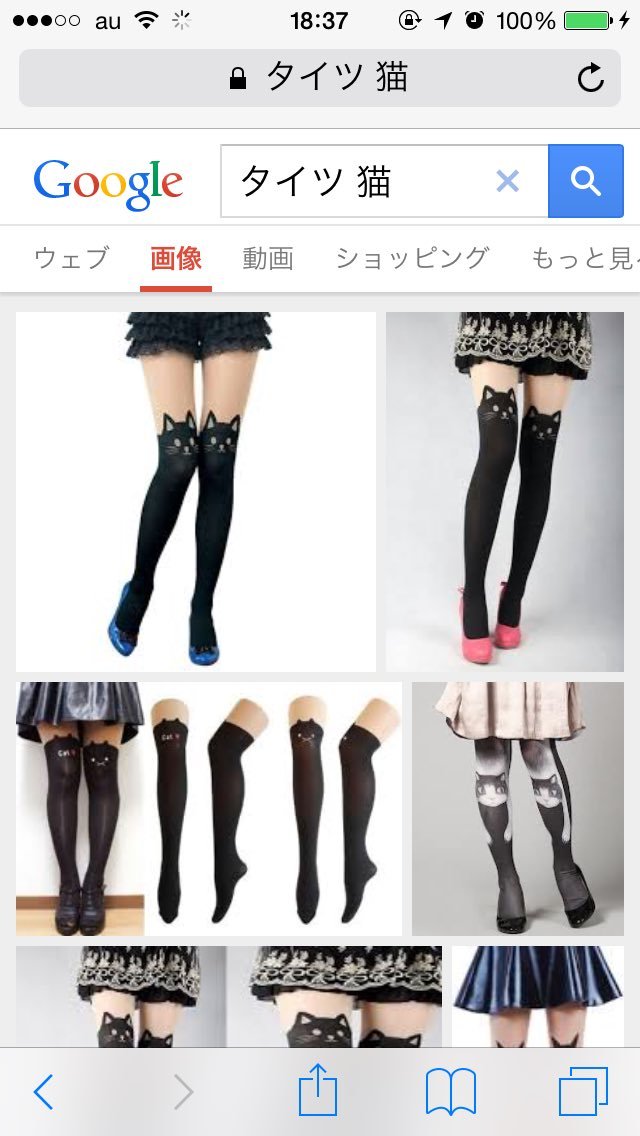Open Safari bookmarks

pos(450,1092)
